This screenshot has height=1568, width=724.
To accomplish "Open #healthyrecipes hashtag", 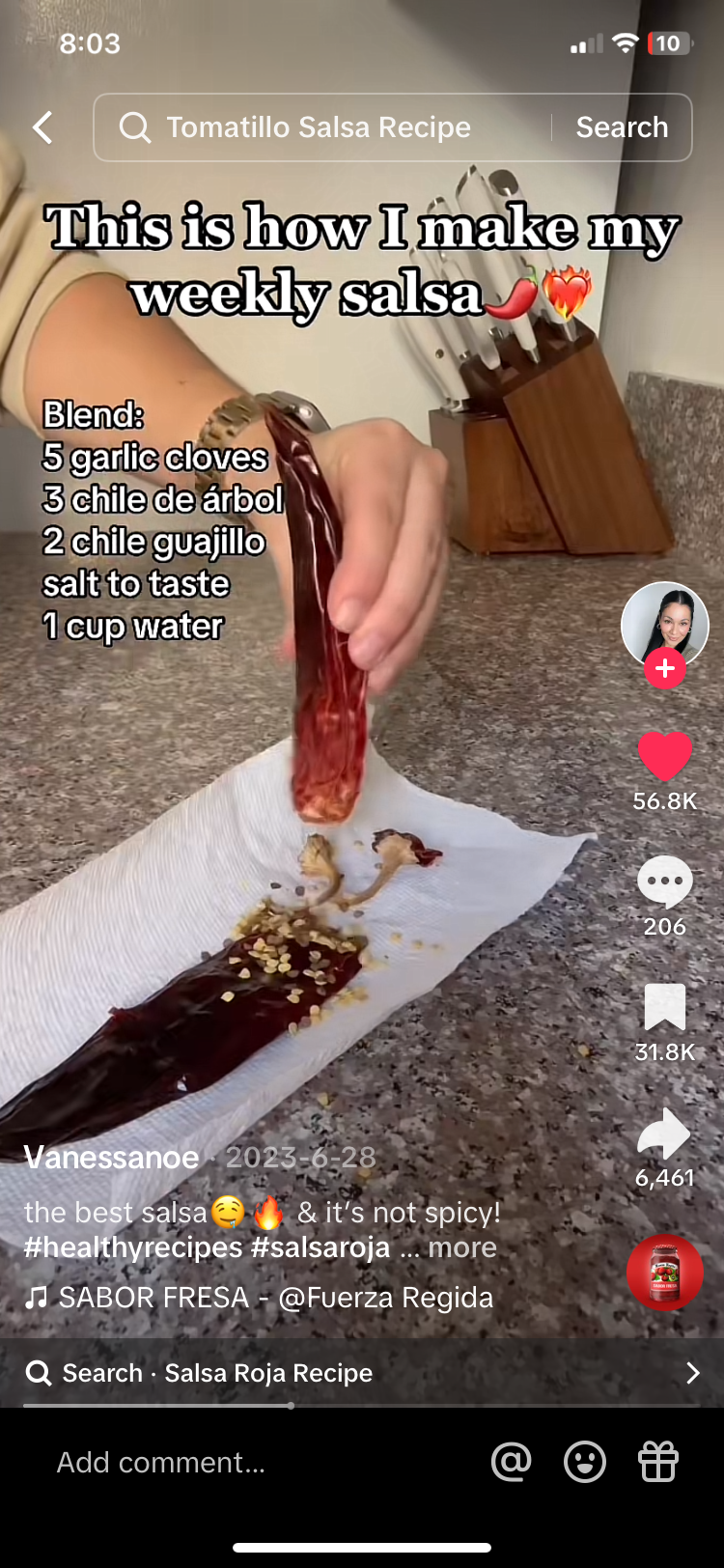I will click(x=133, y=1247).
